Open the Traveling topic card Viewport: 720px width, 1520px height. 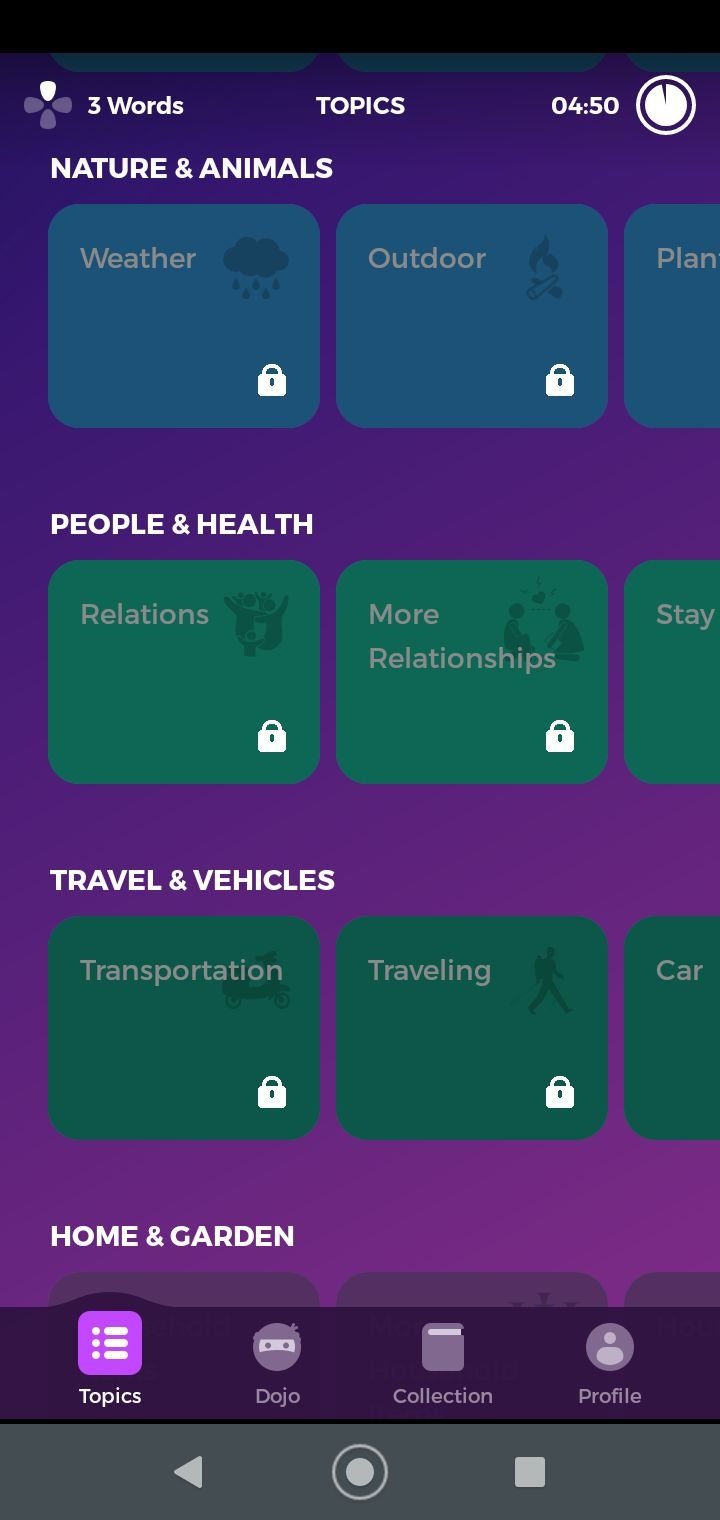[x=472, y=1028]
